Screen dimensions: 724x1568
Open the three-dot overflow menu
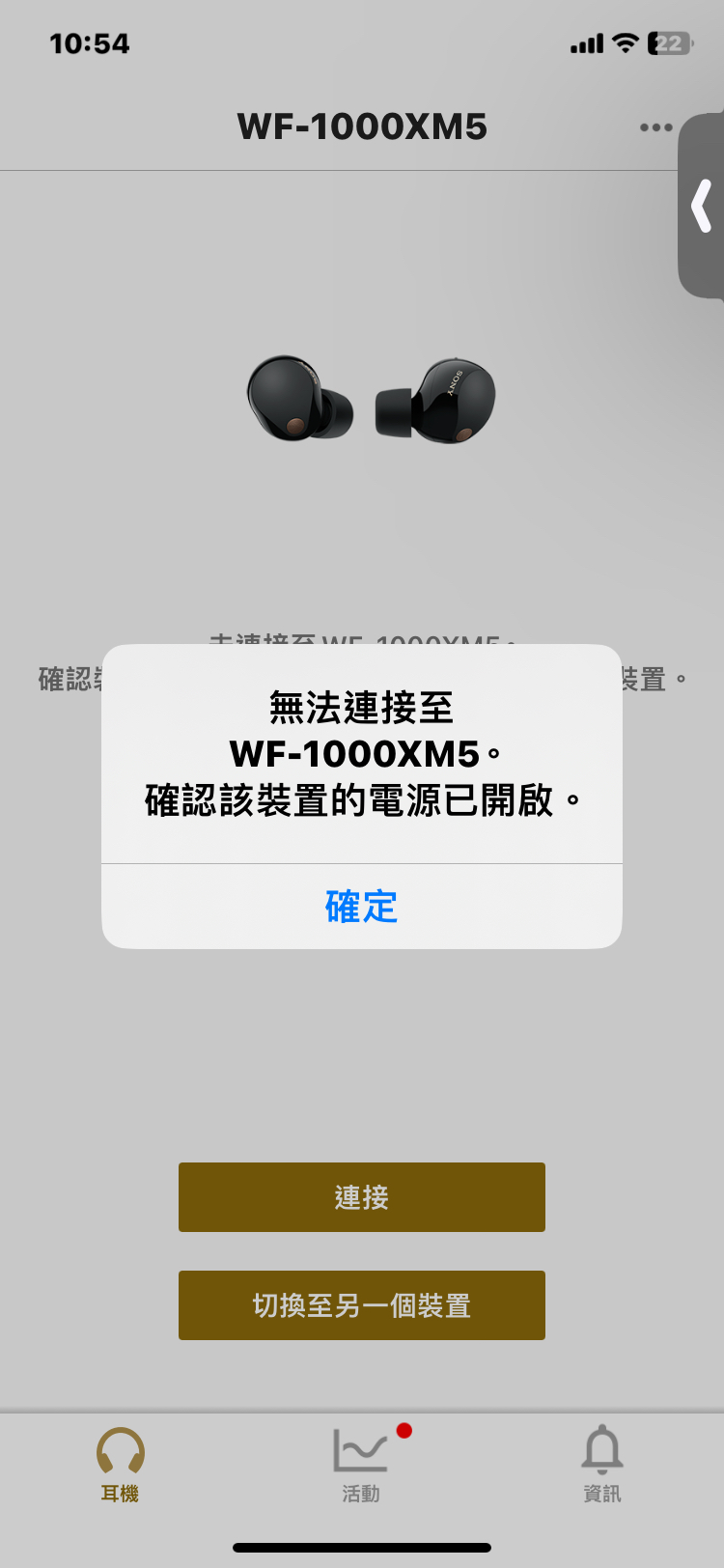pos(655,127)
